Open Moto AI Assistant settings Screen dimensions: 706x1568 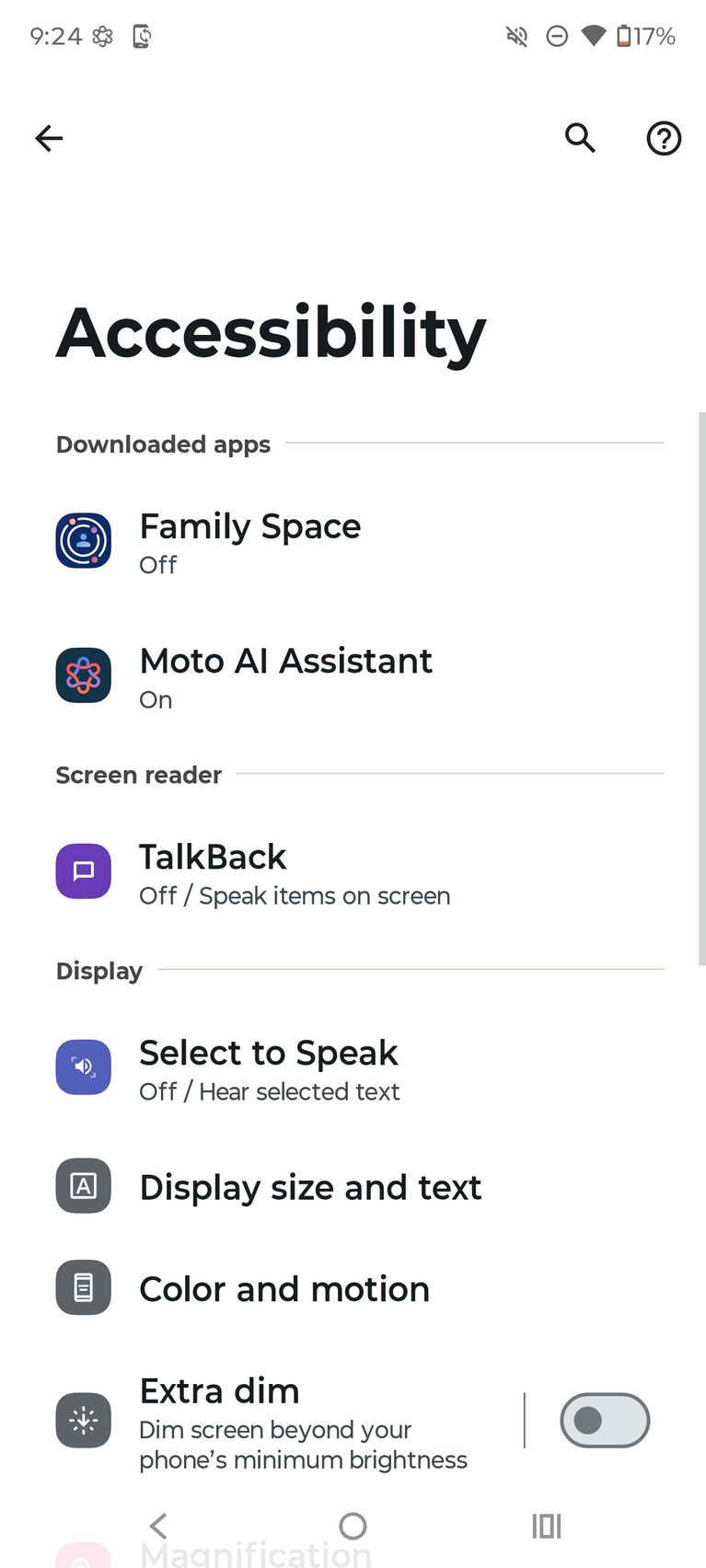pos(285,675)
